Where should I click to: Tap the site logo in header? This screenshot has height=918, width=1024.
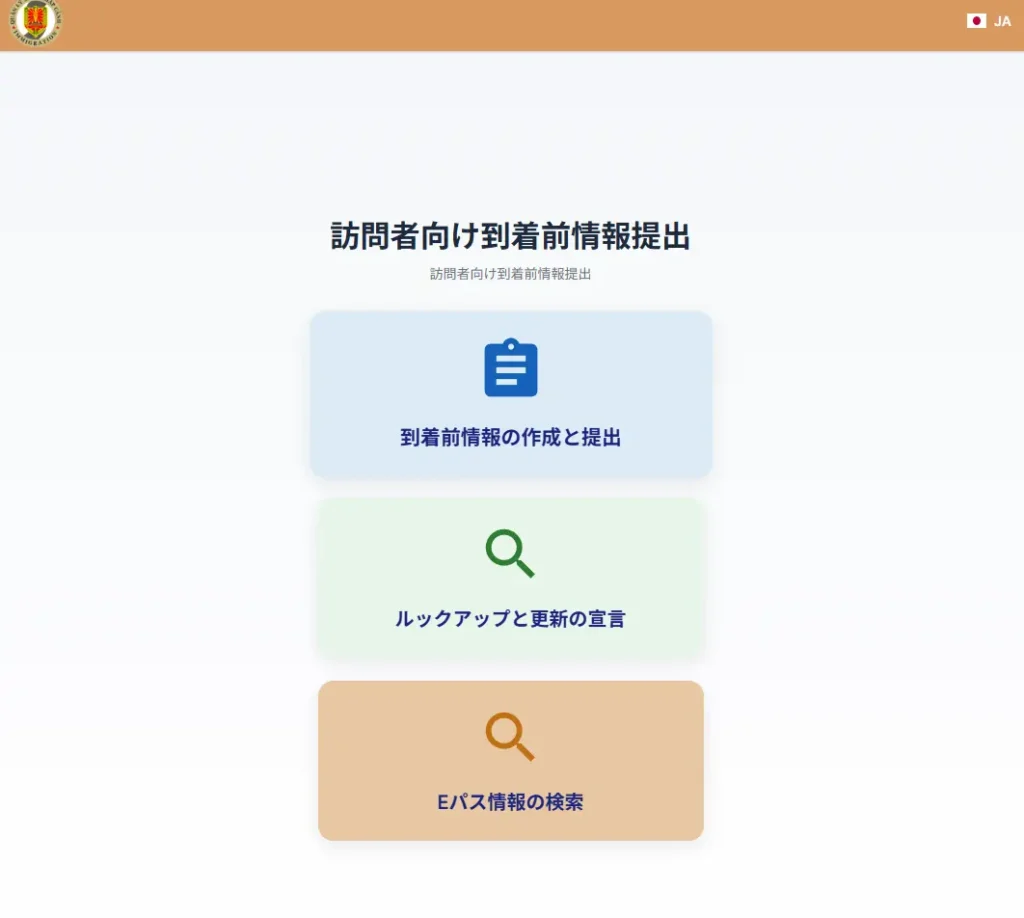click(35, 23)
